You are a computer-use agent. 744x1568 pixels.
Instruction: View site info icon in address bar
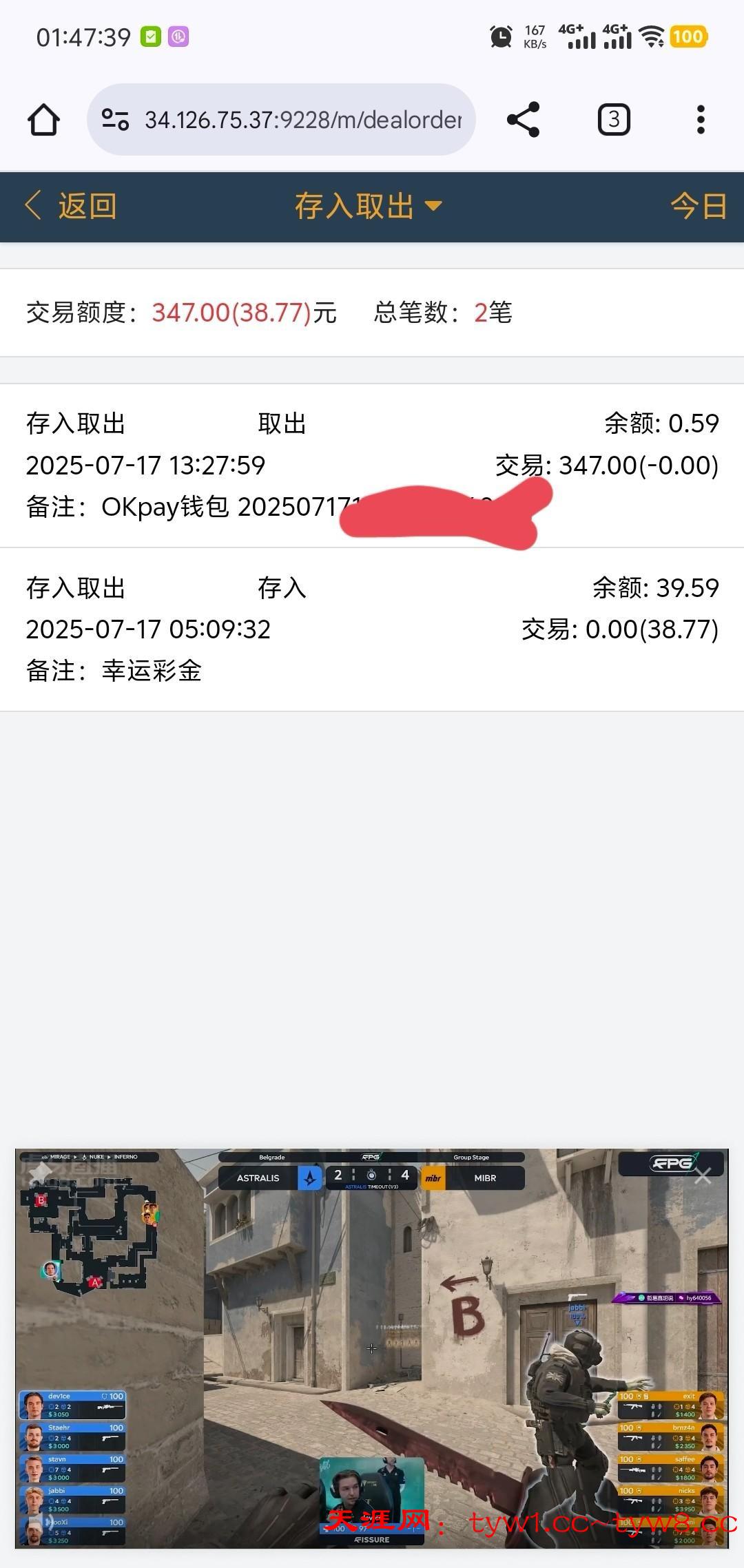pos(115,120)
